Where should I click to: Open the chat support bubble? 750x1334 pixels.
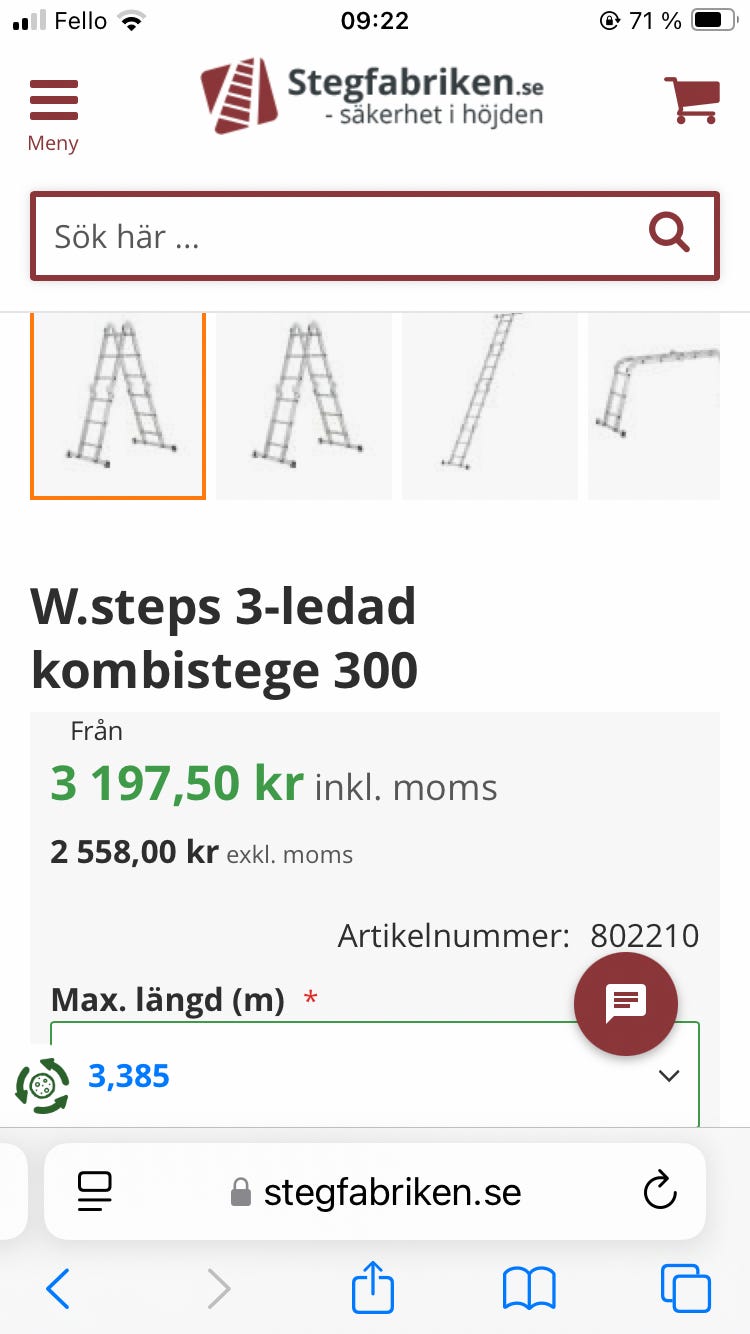point(626,1004)
